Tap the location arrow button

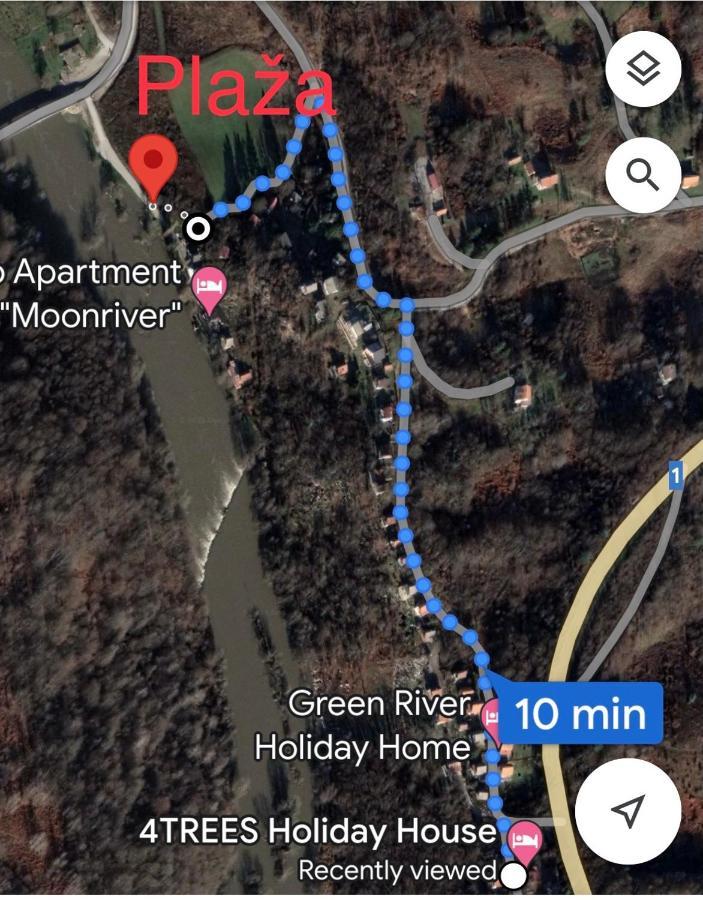[x=628, y=811]
